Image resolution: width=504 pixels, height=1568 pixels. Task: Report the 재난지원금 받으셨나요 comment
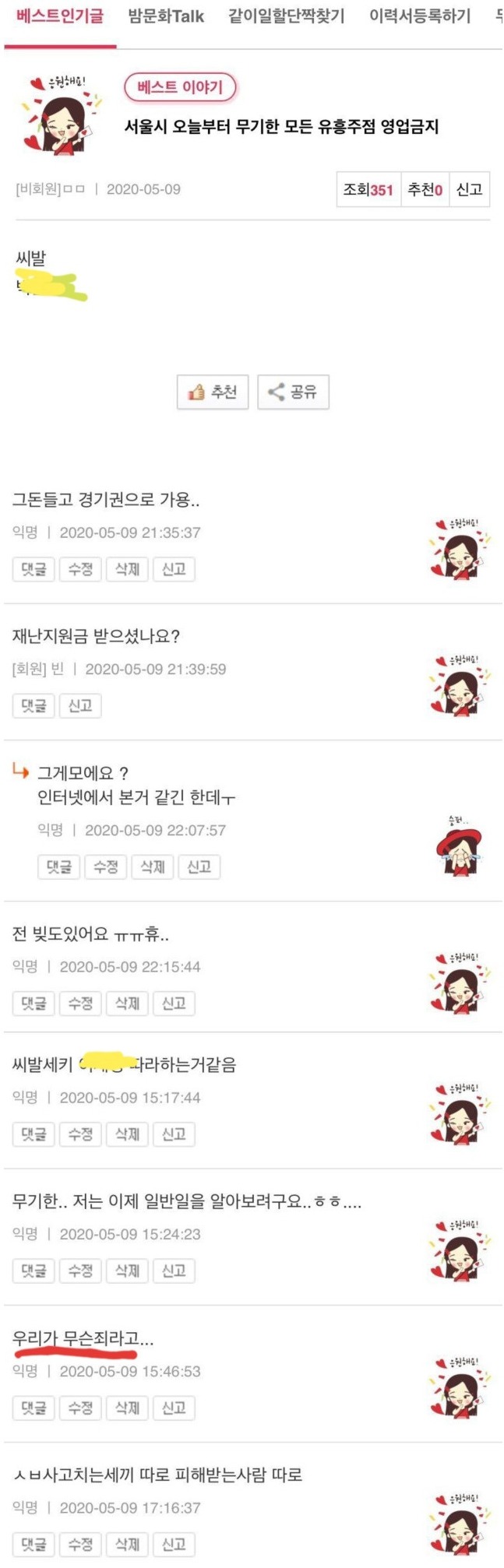point(80,705)
